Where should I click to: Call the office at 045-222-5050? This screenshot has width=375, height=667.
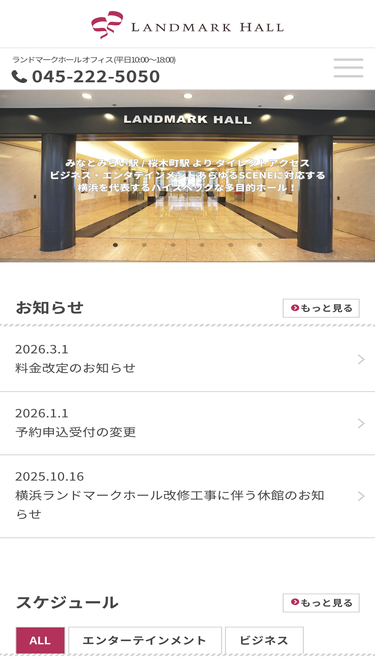tap(86, 77)
